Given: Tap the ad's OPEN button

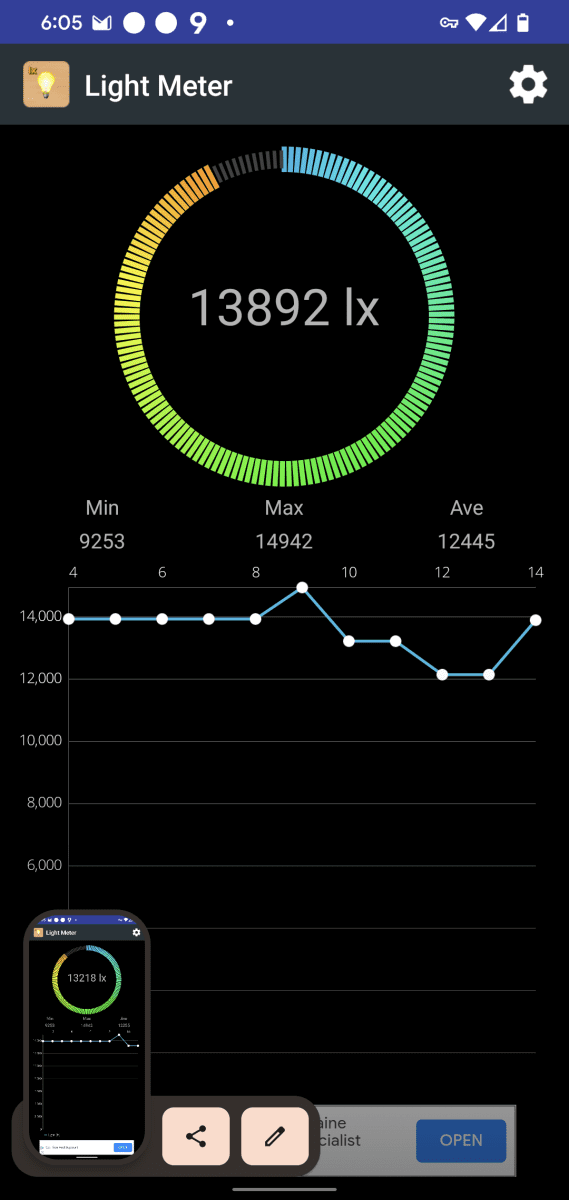Looking at the screenshot, I should (x=461, y=1140).
